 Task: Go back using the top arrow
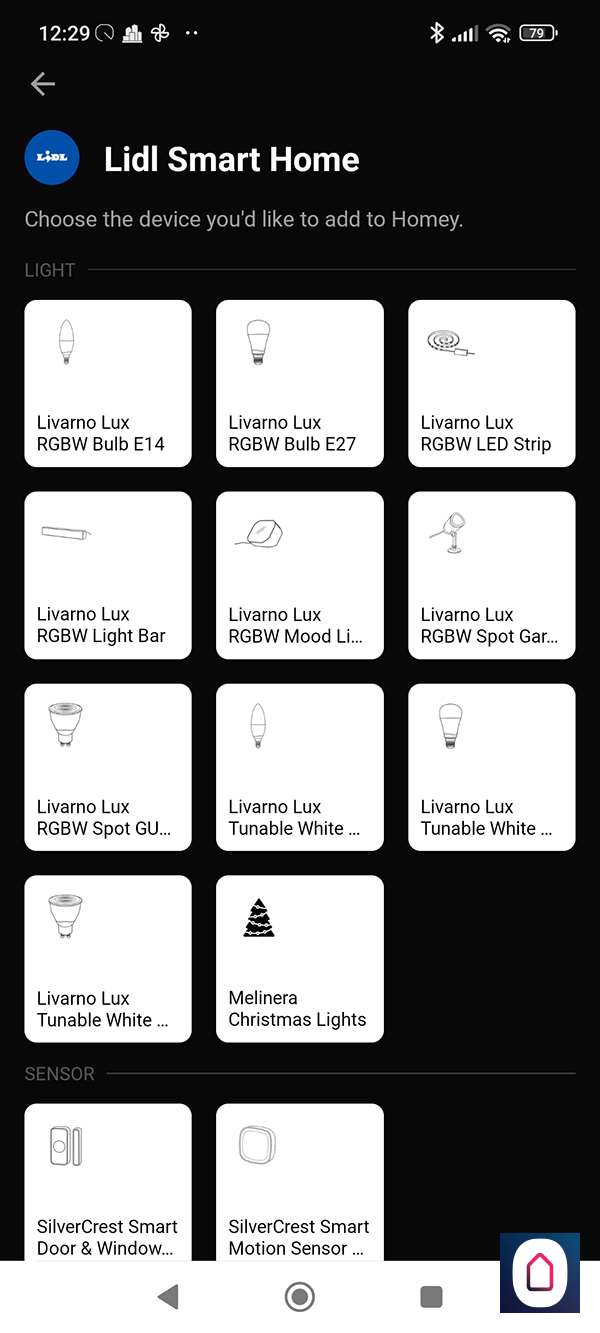(x=43, y=84)
